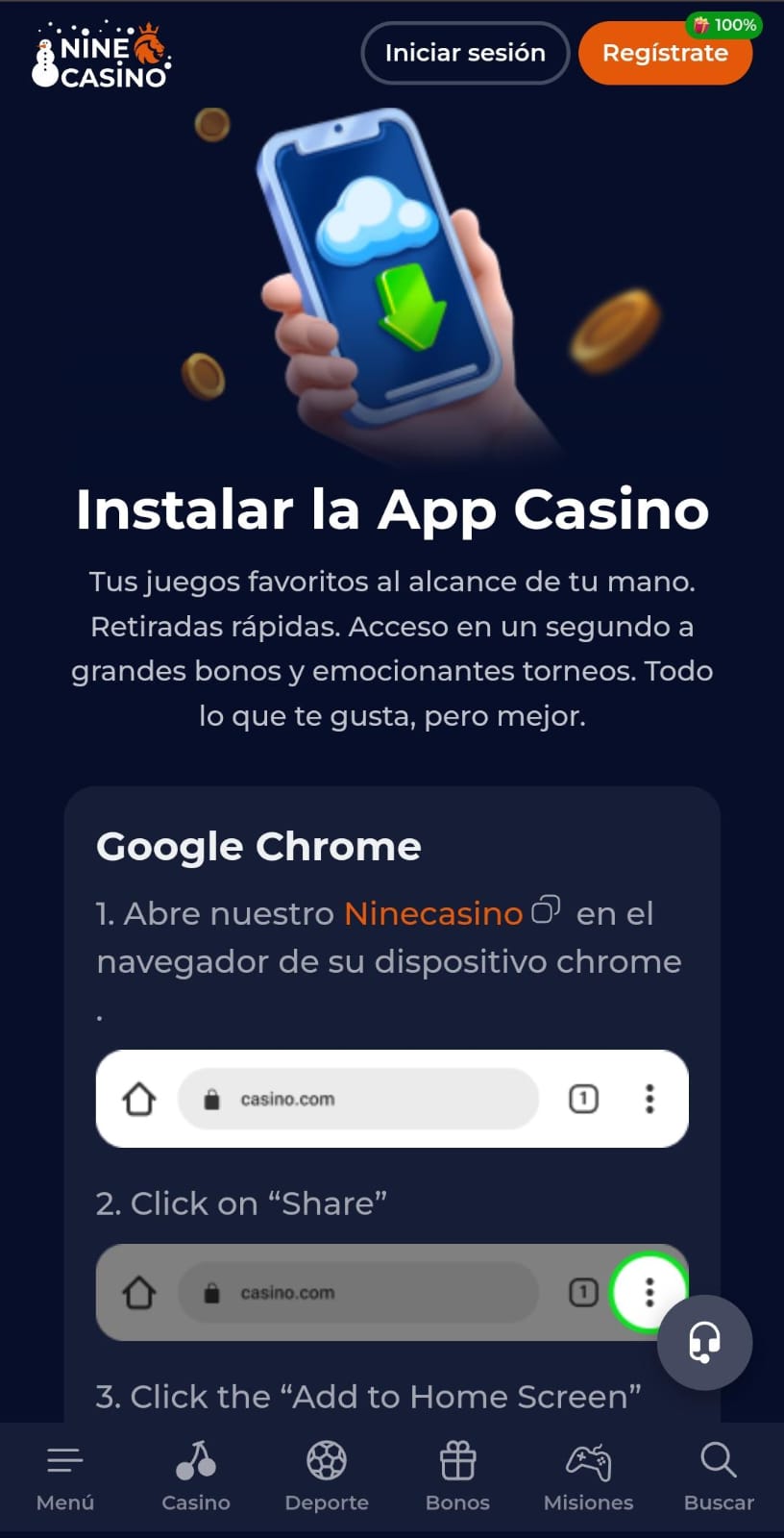This screenshot has width=784, height=1538.
Task: Open the Regístrate sign-up button
Action: point(665,53)
